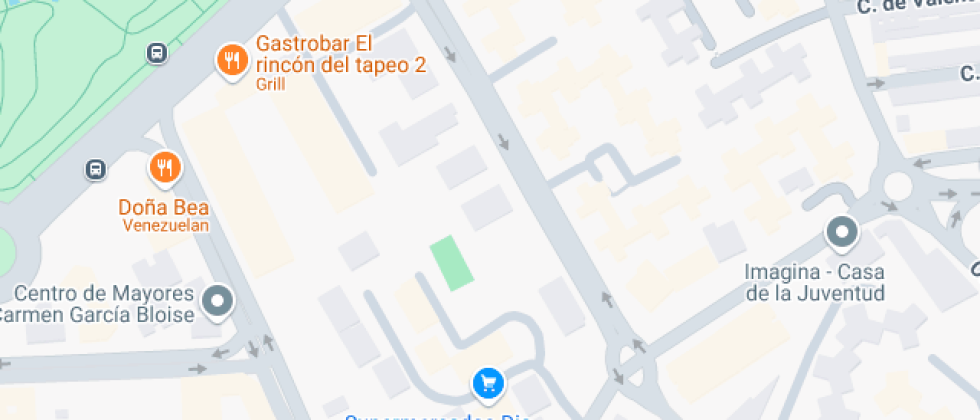This screenshot has width=980, height=420.
Task: Open Gastrobar El rincón del tapeo 2 marker
Action: (x=232, y=61)
